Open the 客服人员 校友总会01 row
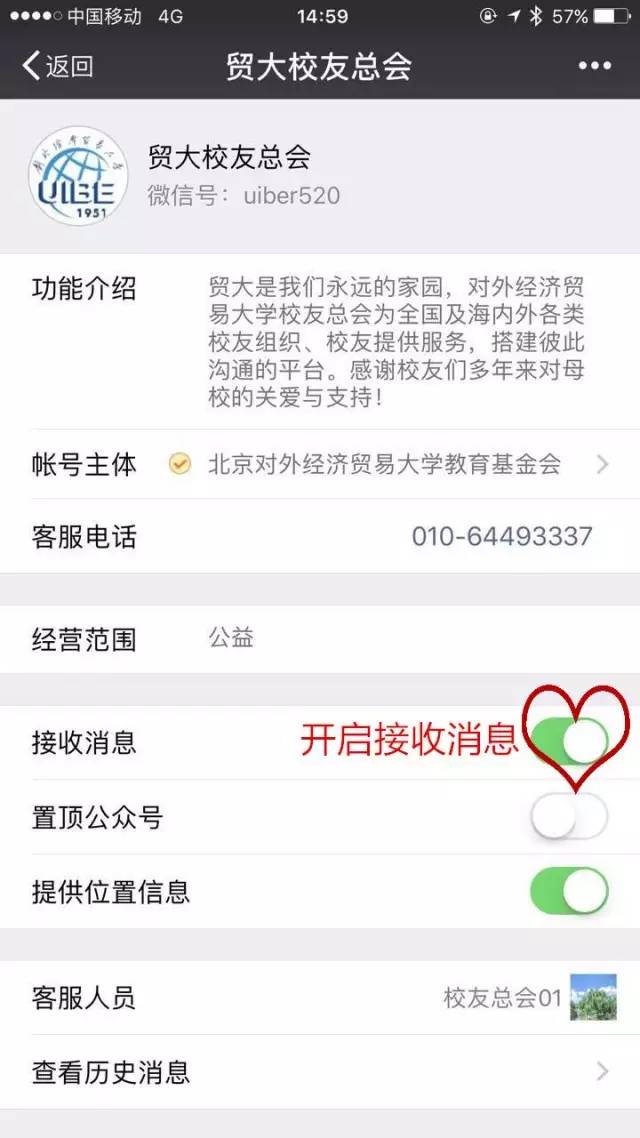This screenshot has width=640, height=1138. tap(320, 997)
